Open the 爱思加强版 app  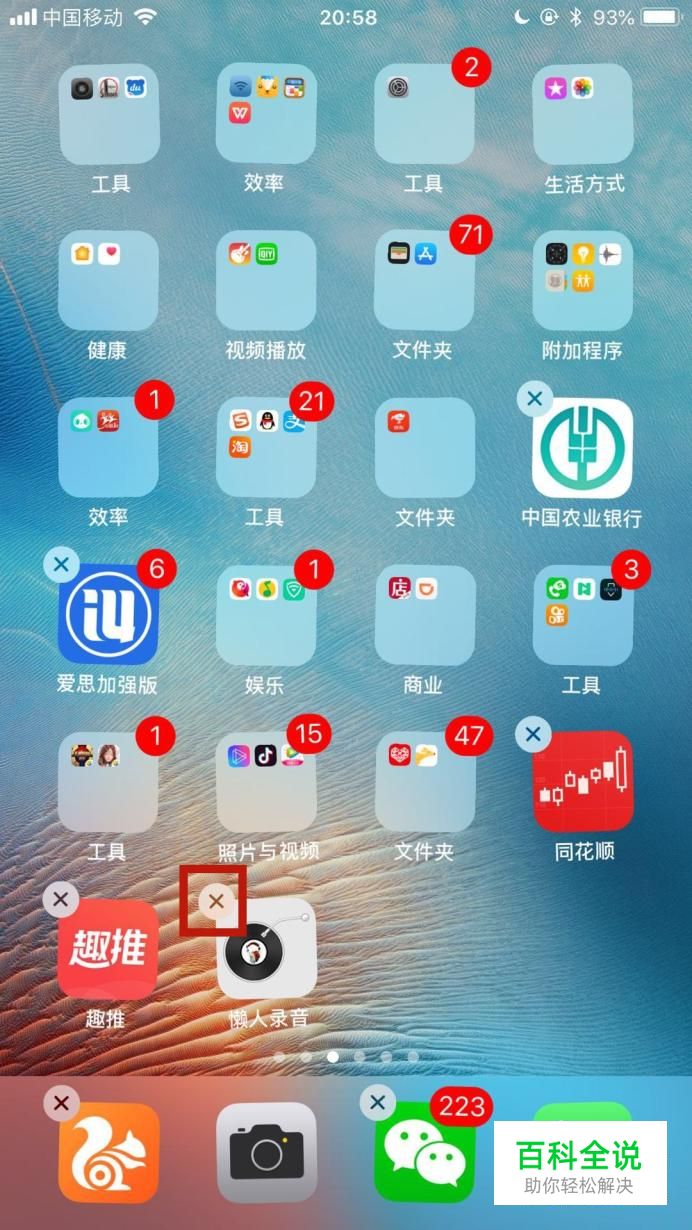point(108,614)
